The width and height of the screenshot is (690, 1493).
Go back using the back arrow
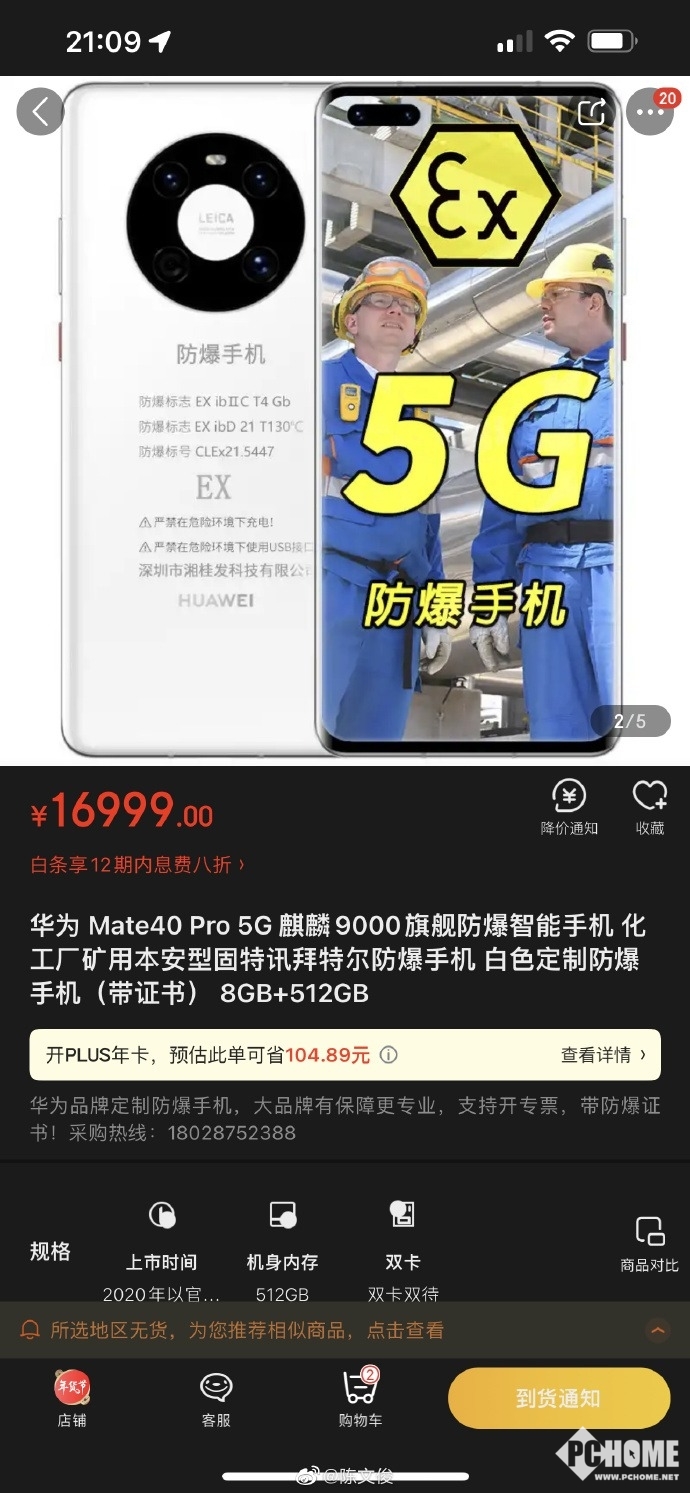40,112
